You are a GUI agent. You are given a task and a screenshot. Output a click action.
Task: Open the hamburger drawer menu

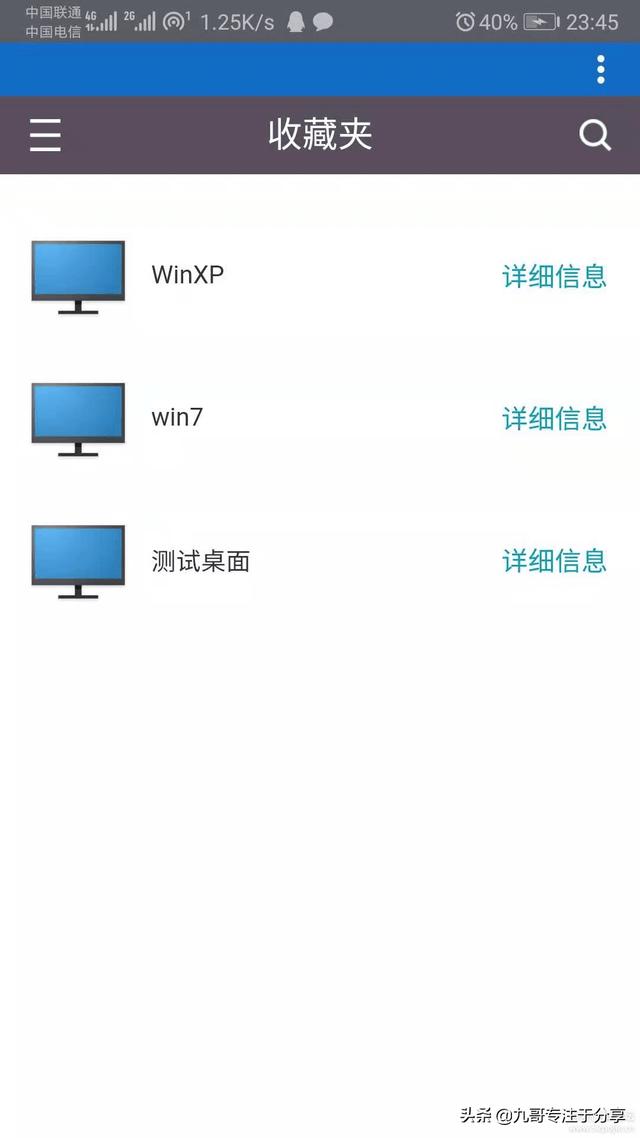tap(45, 135)
